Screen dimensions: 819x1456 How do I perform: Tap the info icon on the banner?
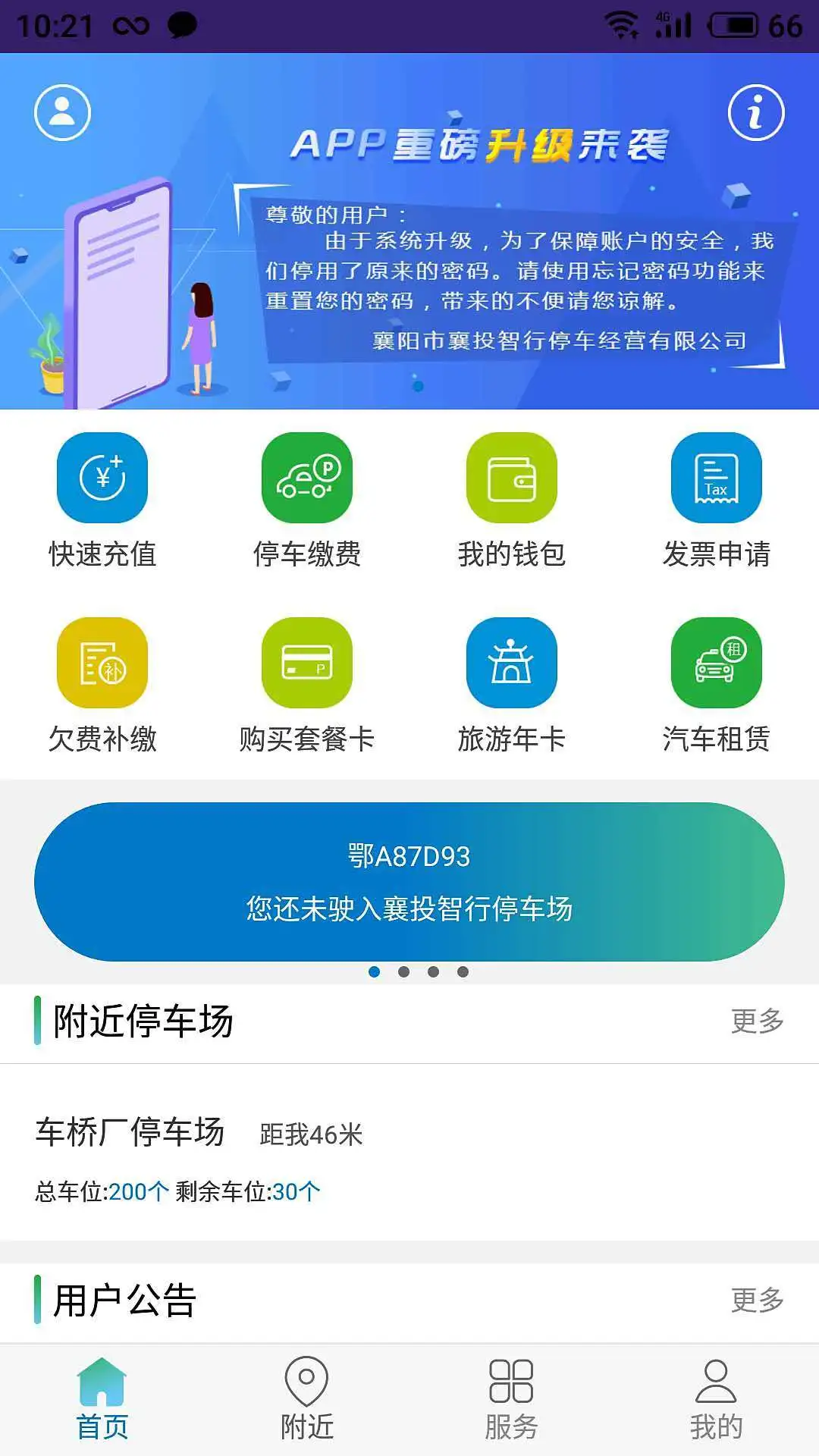(x=755, y=112)
